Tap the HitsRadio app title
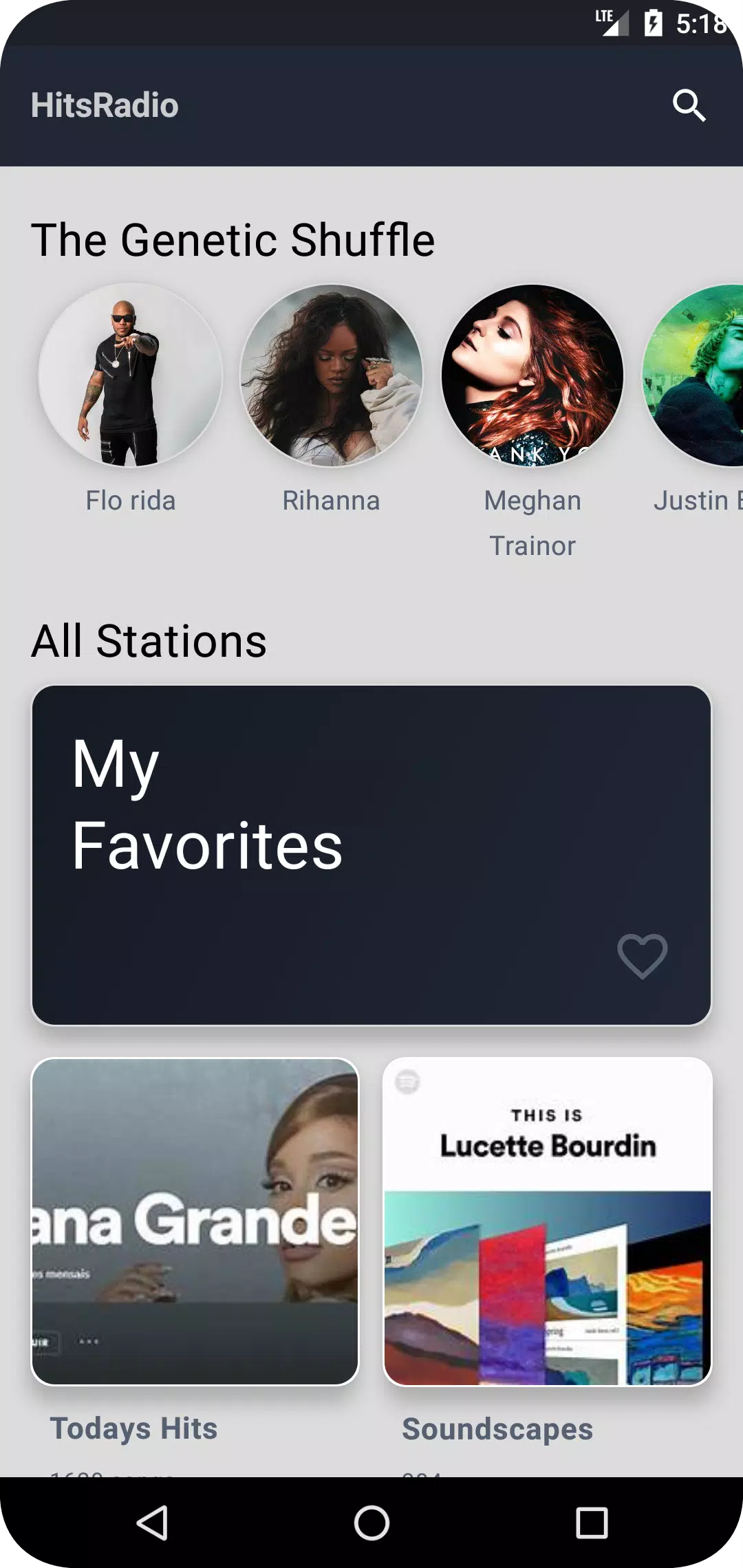The width and height of the screenshot is (743, 1568). pos(106,106)
